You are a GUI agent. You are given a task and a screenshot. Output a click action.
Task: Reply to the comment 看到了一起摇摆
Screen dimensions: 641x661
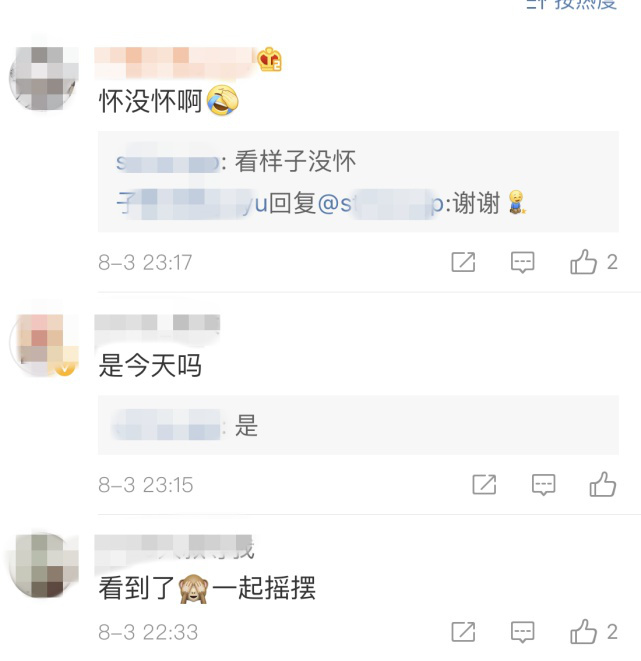pos(522,632)
